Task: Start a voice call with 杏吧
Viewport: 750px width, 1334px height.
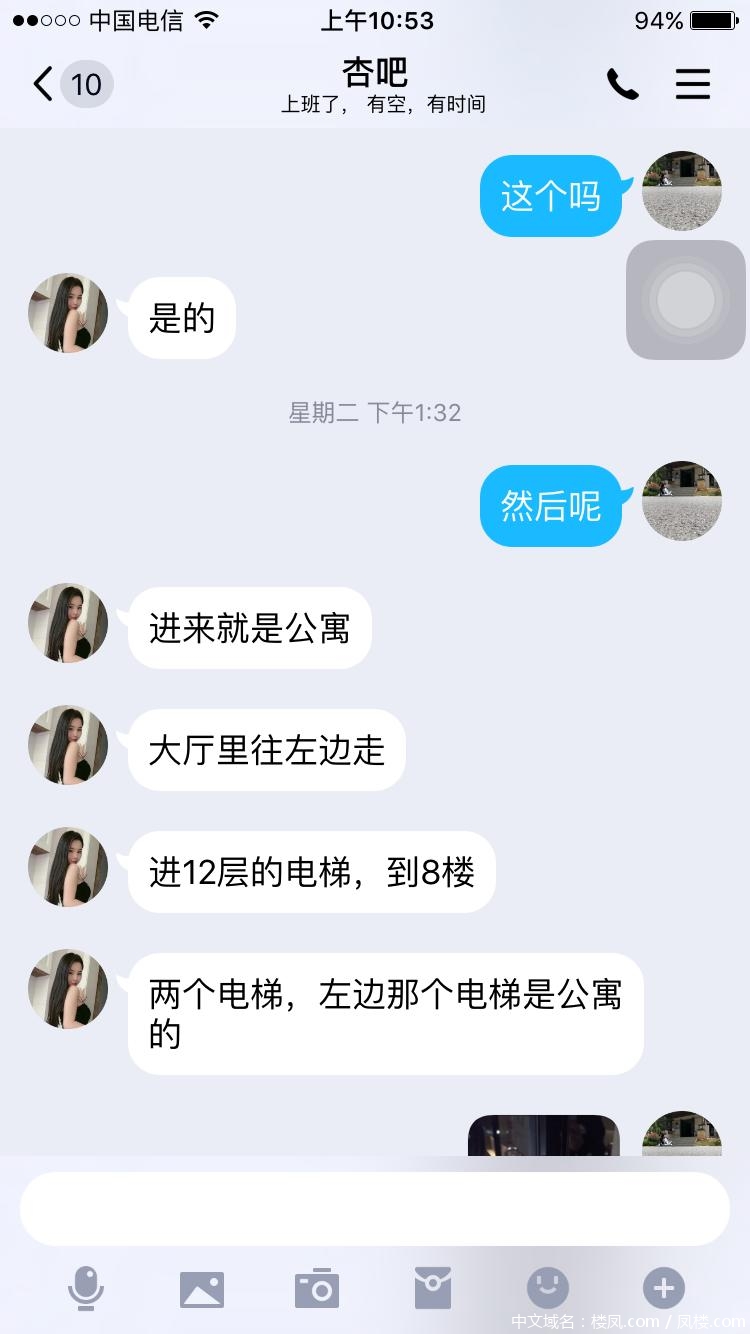Action: (x=622, y=85)
